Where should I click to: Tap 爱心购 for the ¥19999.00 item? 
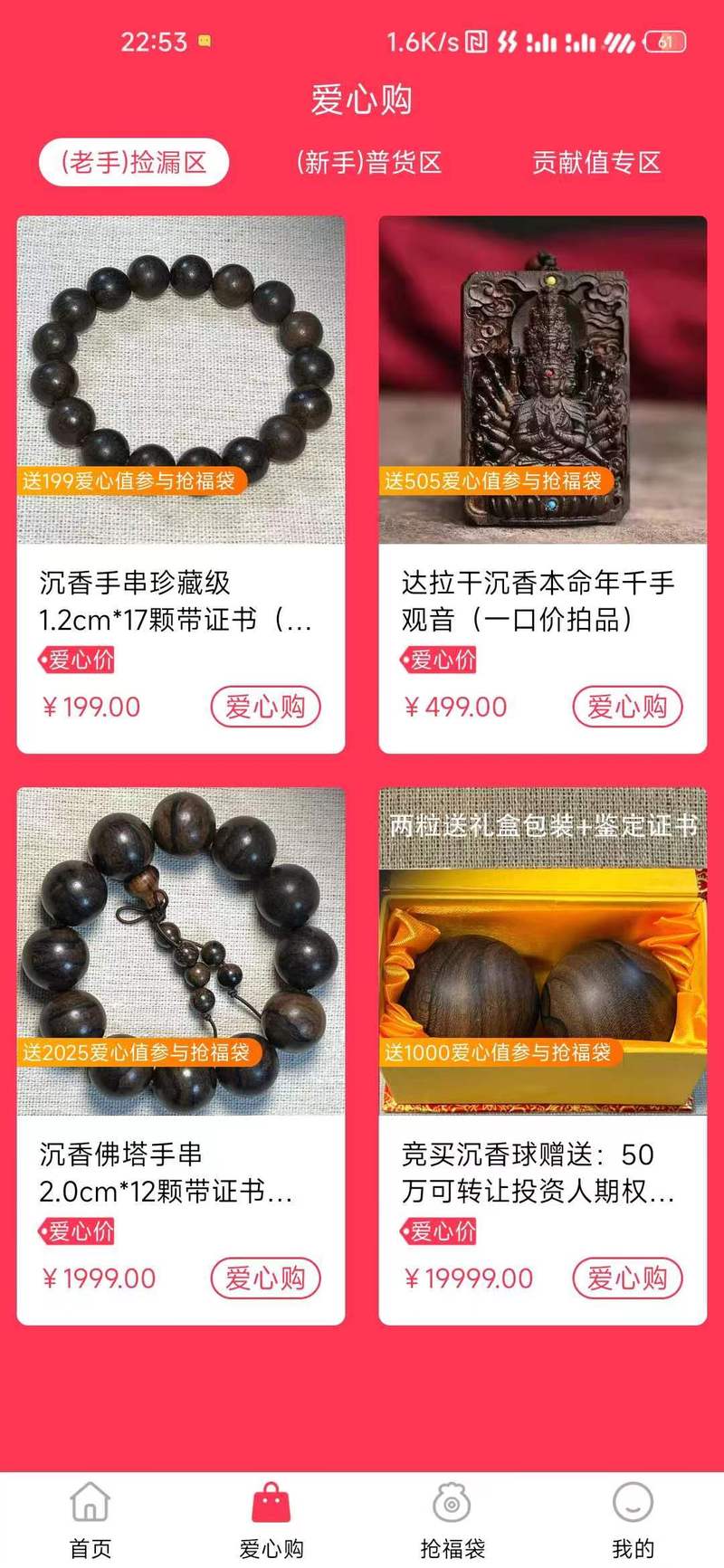(x=627, y=1278)
